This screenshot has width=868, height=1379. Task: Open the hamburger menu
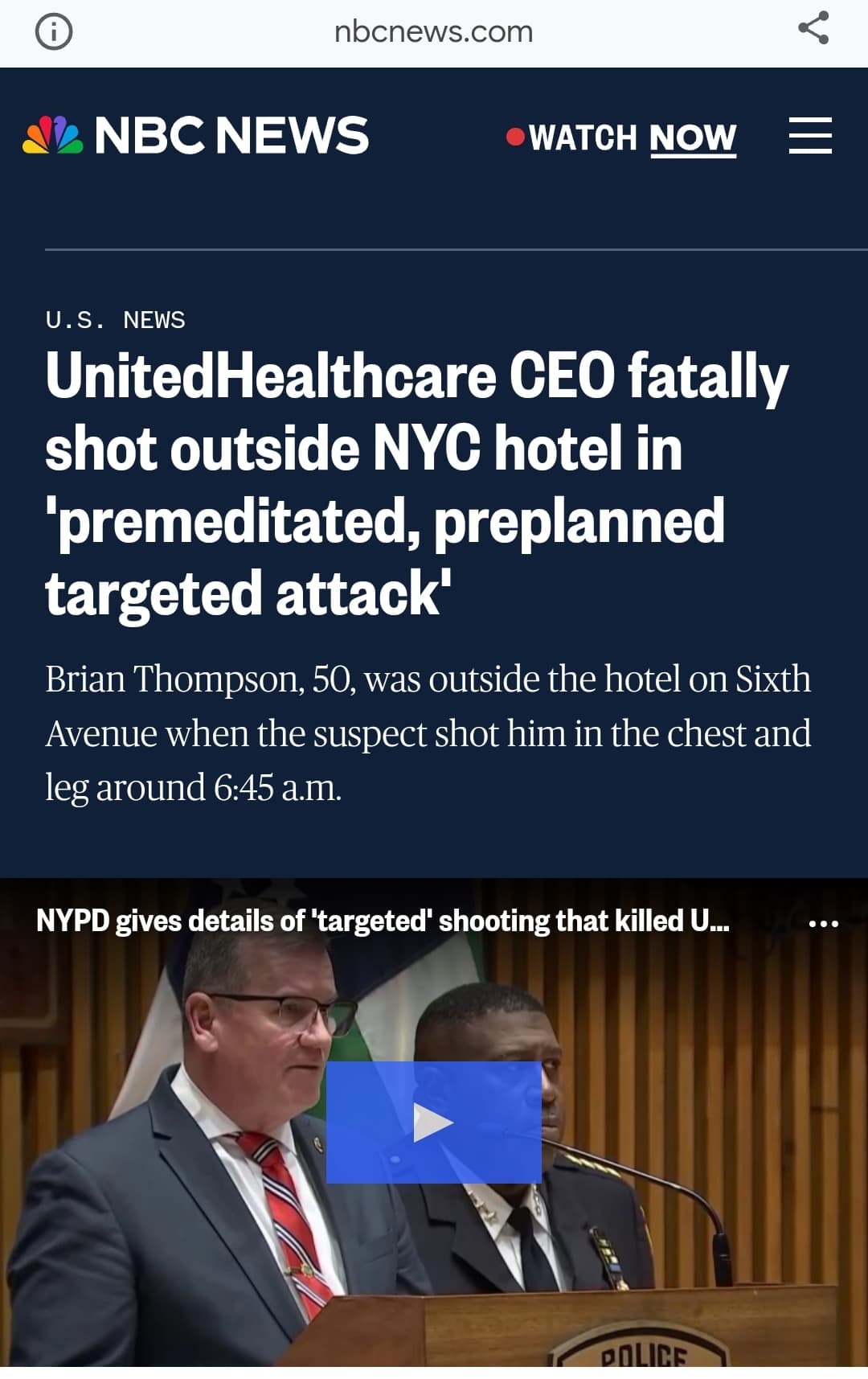point(809,135)
